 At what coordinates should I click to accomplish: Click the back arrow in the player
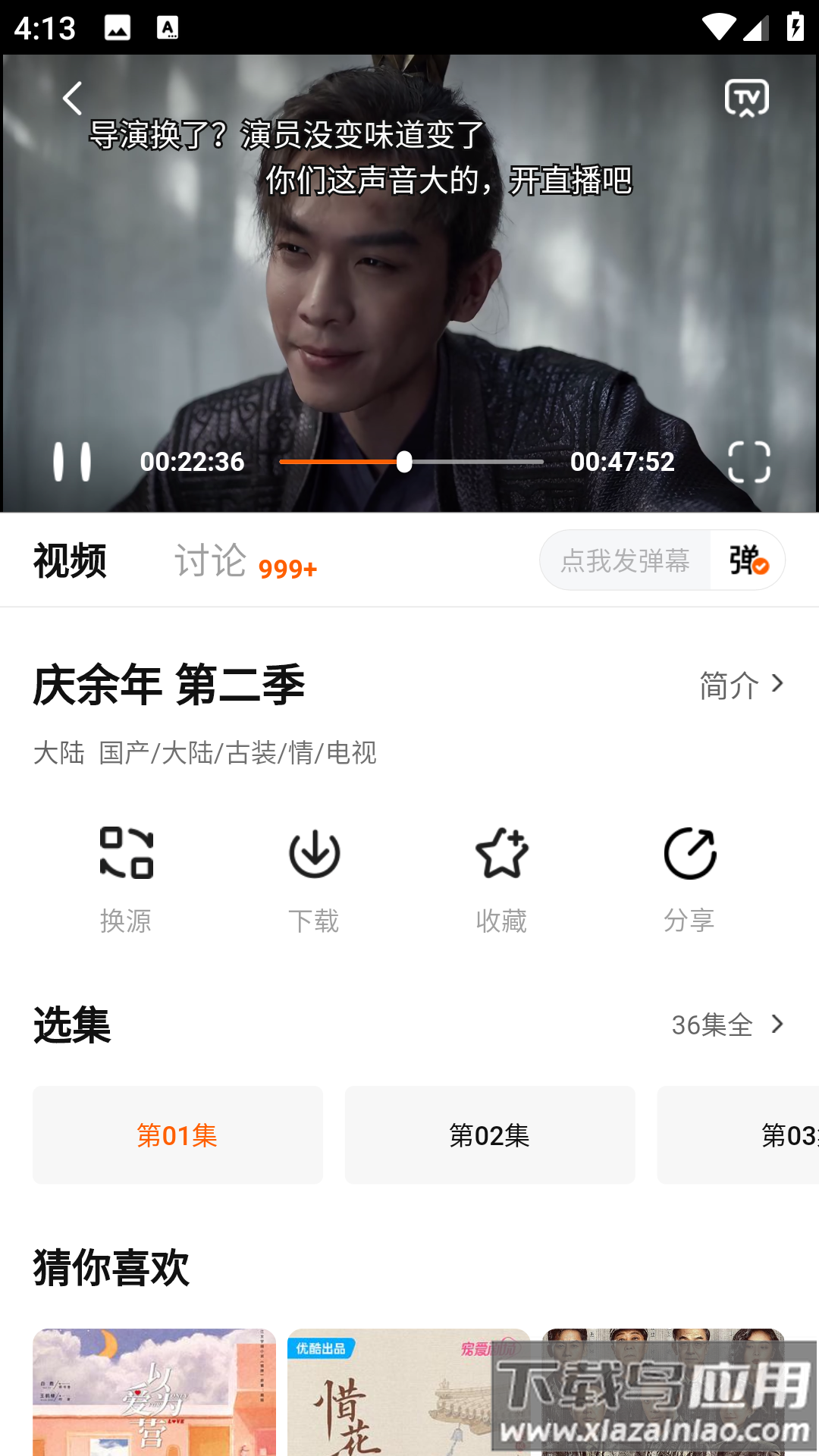72,99
